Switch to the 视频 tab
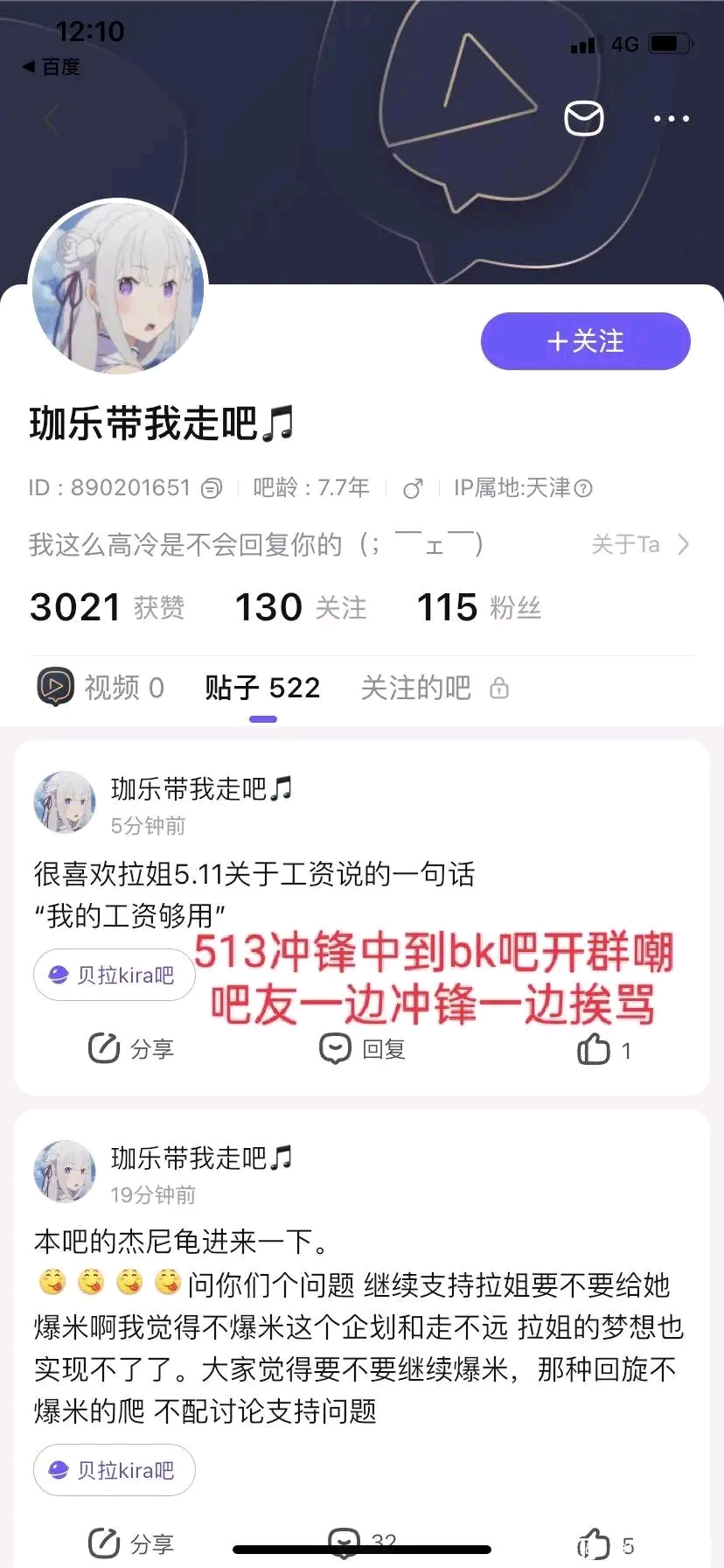Viewport: 724px width, 1568px height. pos(101,688)
